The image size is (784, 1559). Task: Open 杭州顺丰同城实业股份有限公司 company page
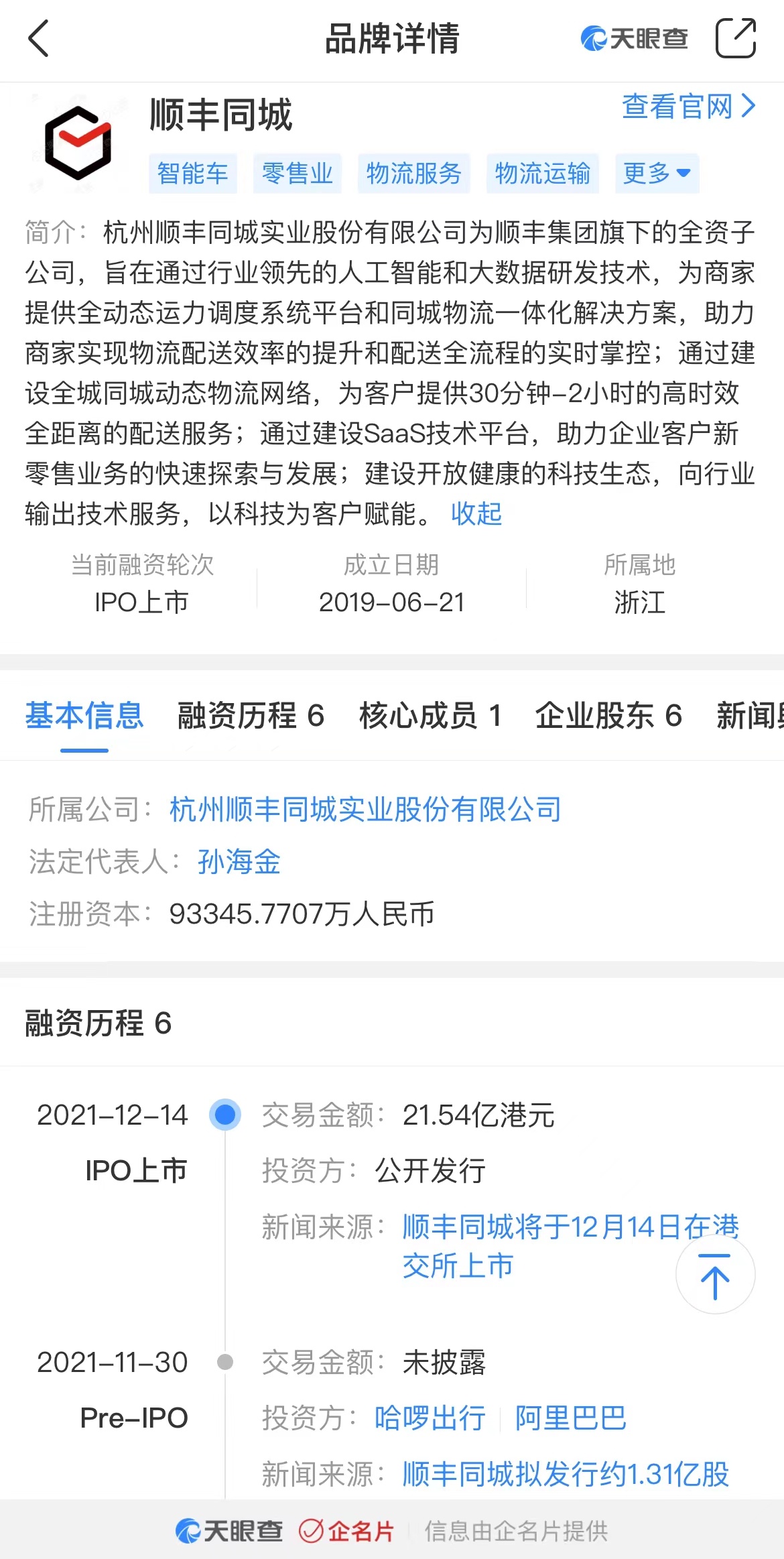click(365, 810)
